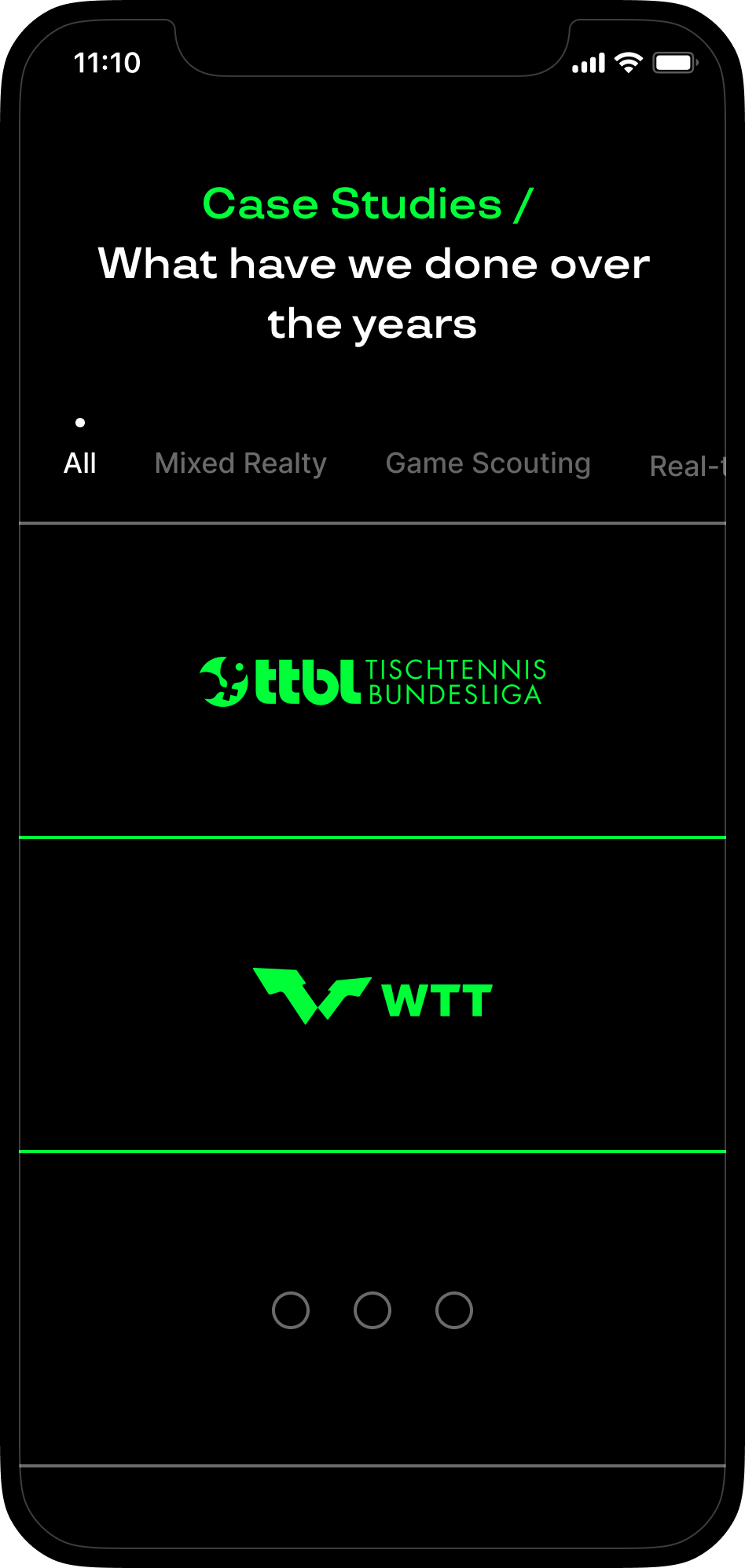Open the partially visible Real-t tab
The height and width of the screenshot is (1568, 745).
point(686,466)
